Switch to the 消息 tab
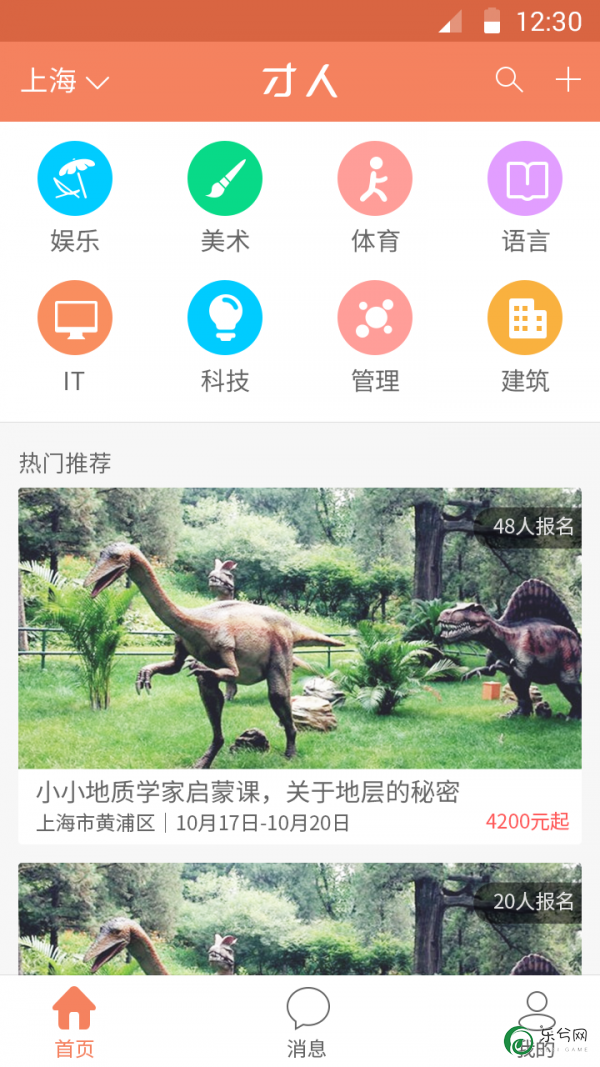Viewport: 600px width, 1067px height. pyautogui.click(x=307, y=1023)
